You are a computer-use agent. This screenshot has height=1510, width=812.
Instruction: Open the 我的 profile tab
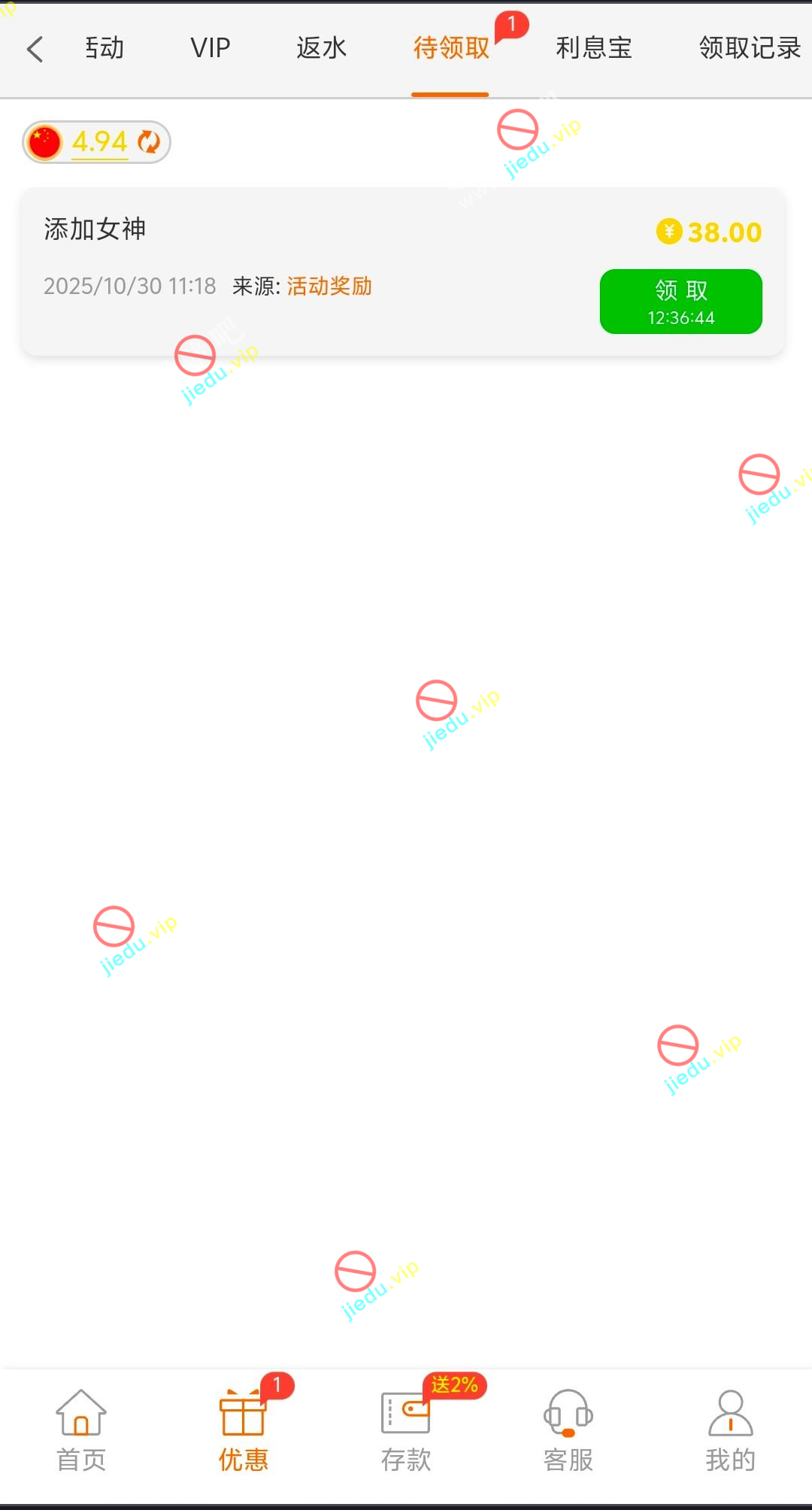pyautogui.click(x=730, y=1430)
